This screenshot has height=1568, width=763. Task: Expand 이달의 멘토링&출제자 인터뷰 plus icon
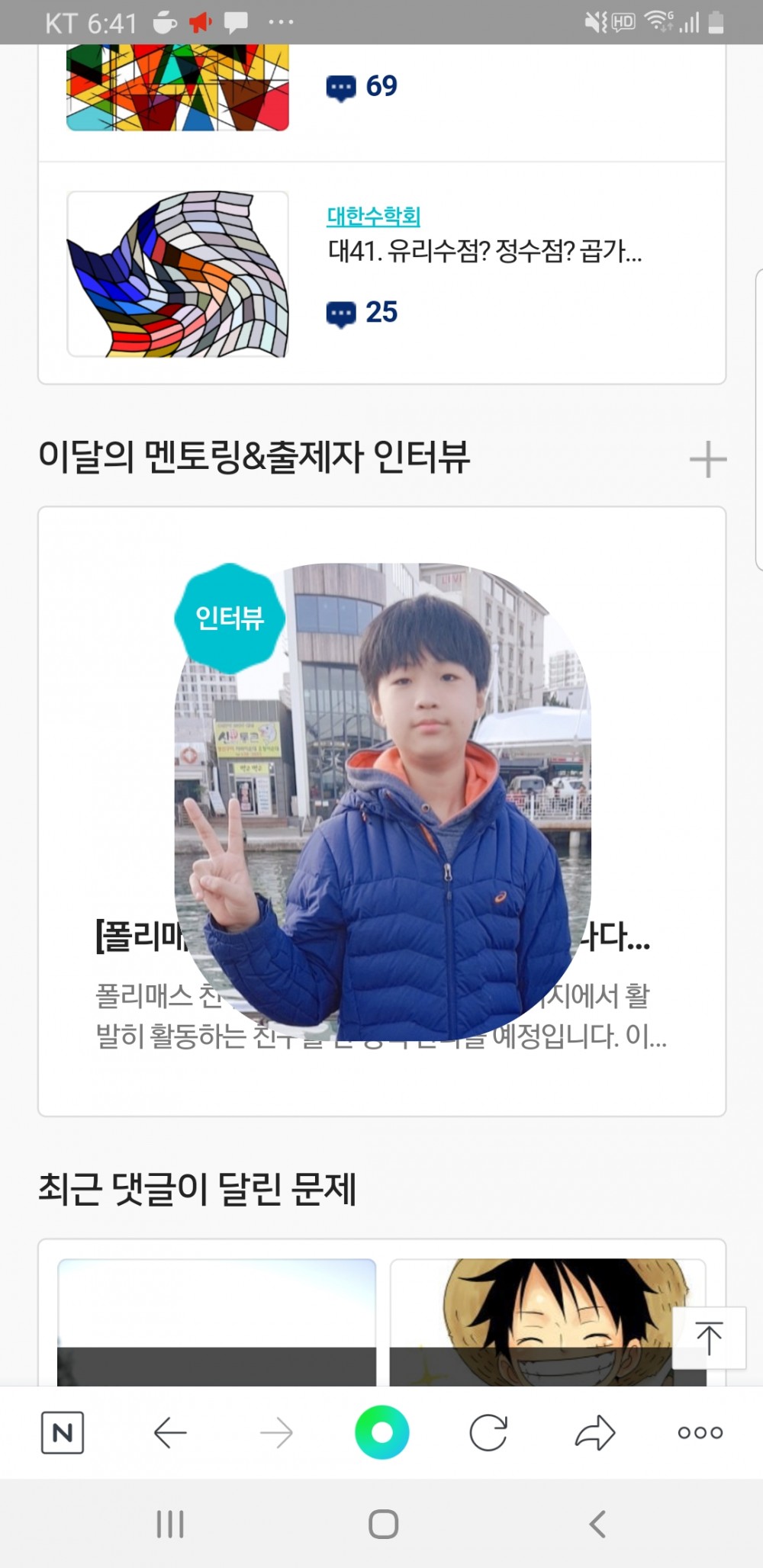pos(707,460)
